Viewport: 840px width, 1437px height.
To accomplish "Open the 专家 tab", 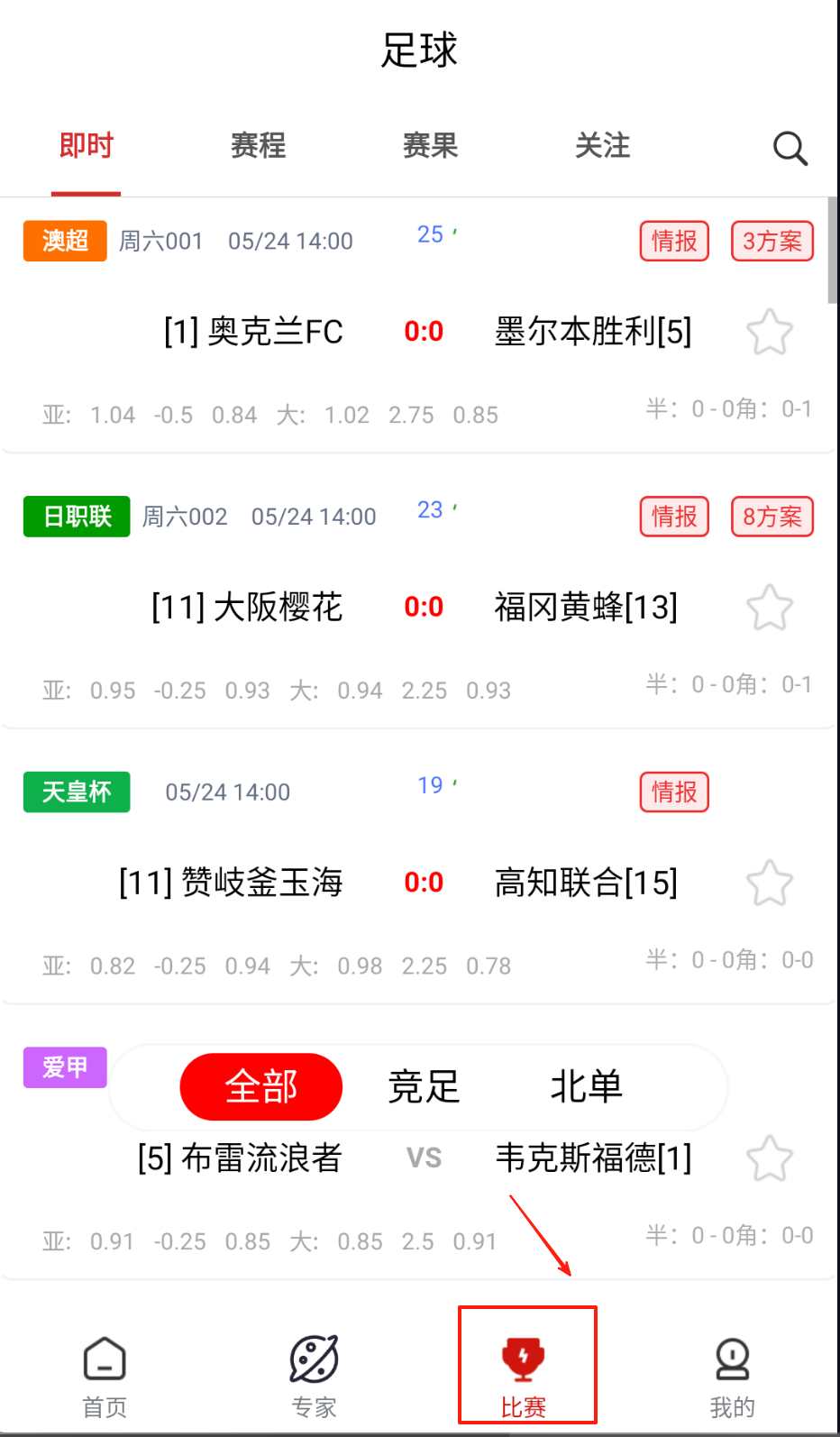I will (314, 1375).
